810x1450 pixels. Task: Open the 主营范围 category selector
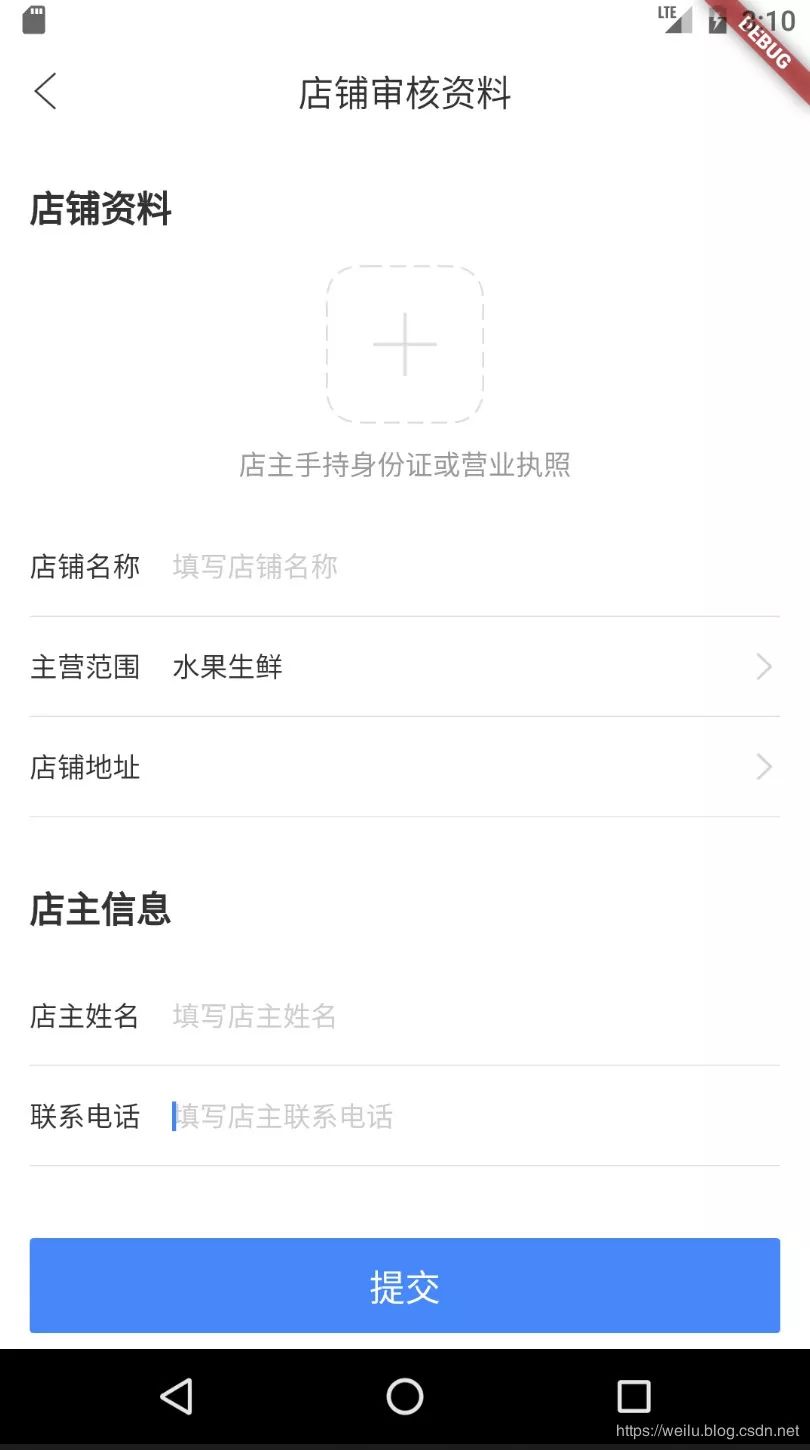[x=404, y=667]
